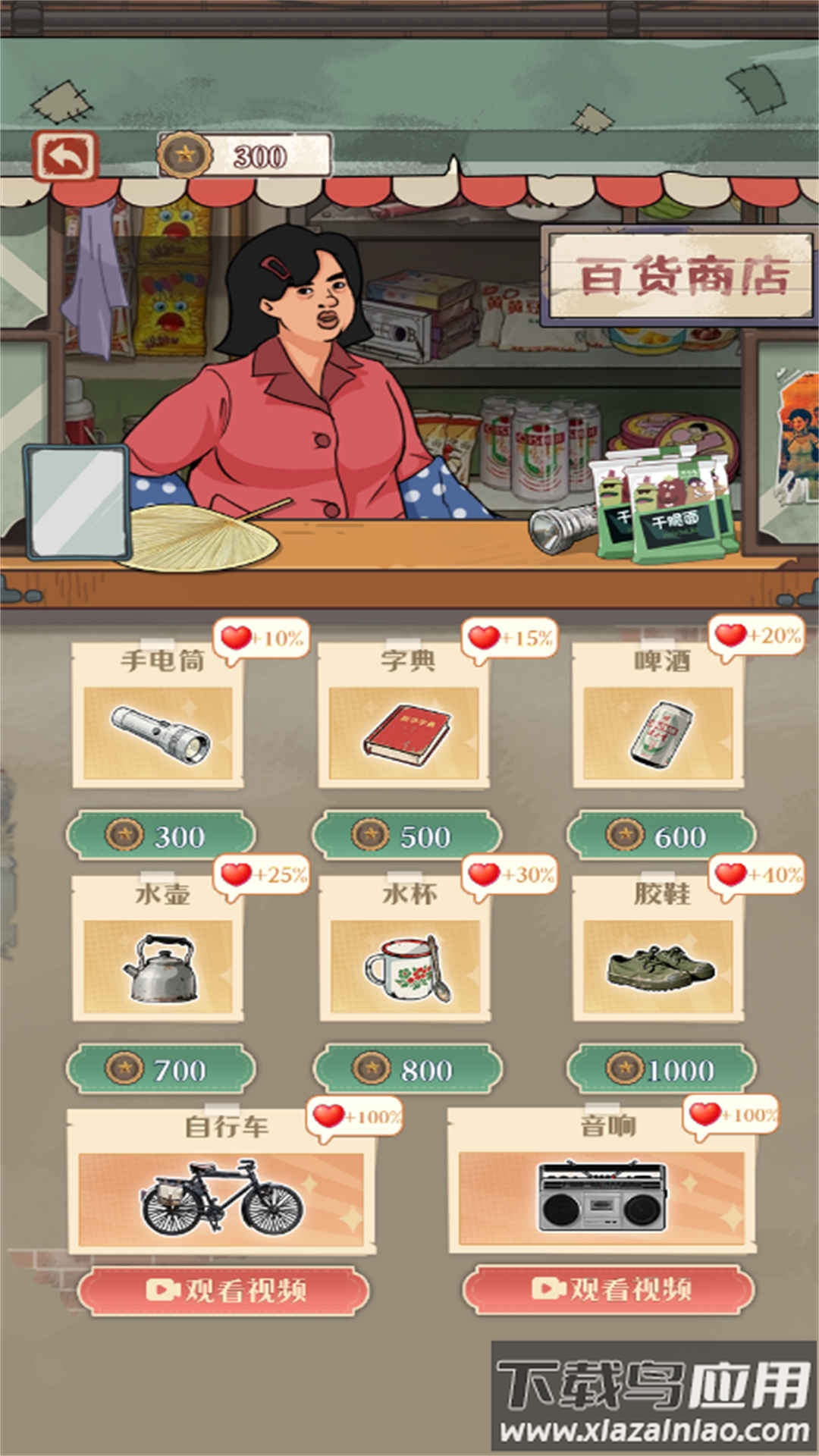Open the 水壶 item card

coord(158,949)
